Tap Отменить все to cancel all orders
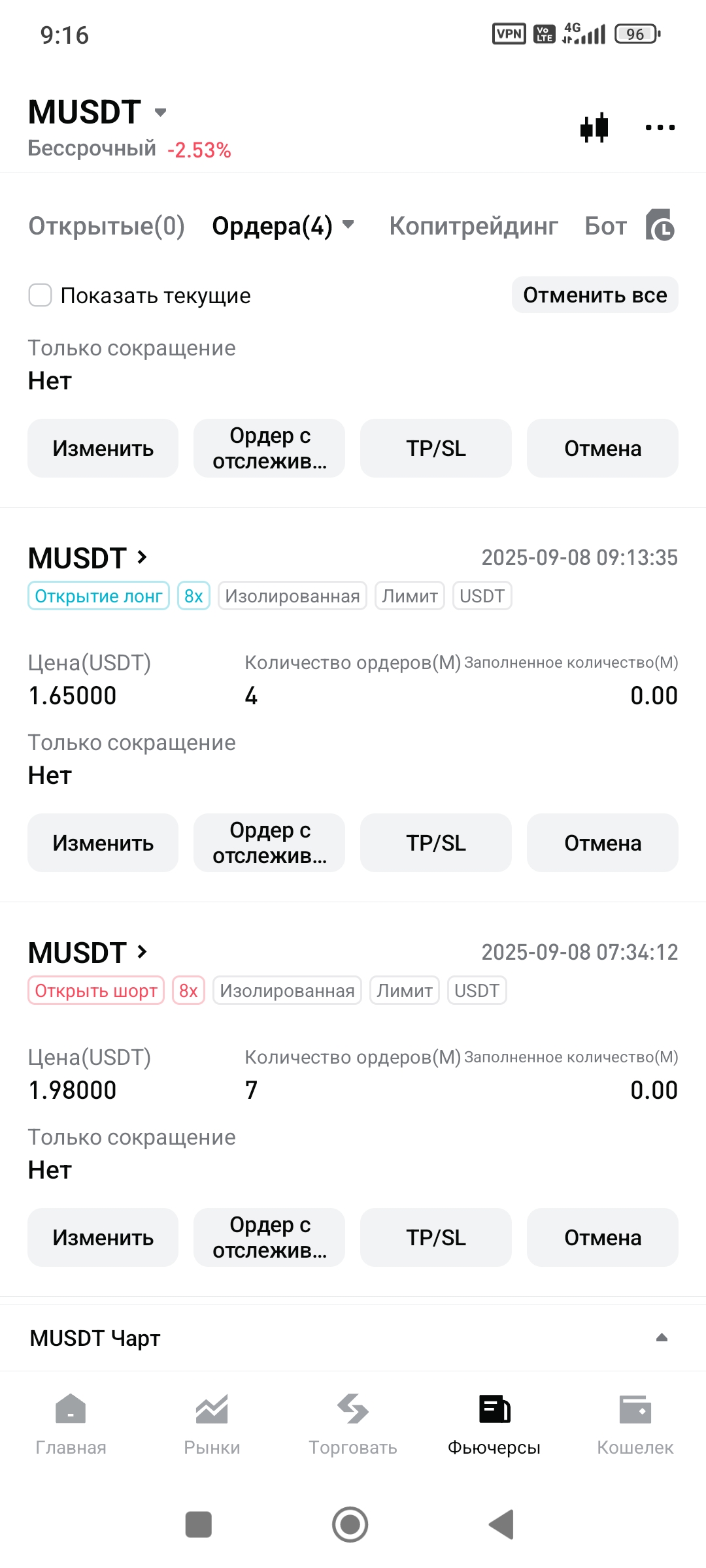This screenshot has height=1568, width=706. tap(595, 295)
